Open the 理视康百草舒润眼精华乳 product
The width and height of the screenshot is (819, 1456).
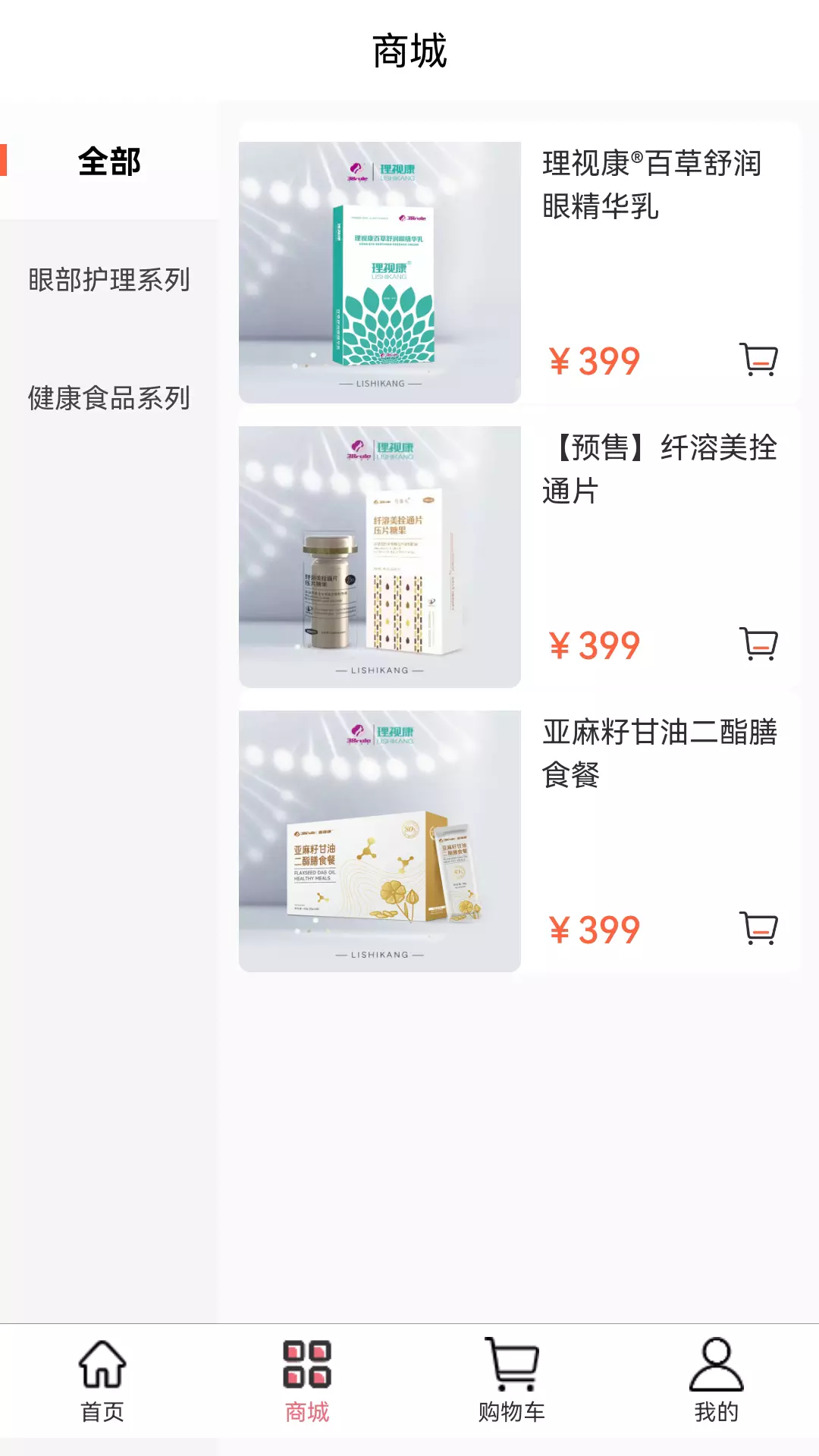click(519, 263)
